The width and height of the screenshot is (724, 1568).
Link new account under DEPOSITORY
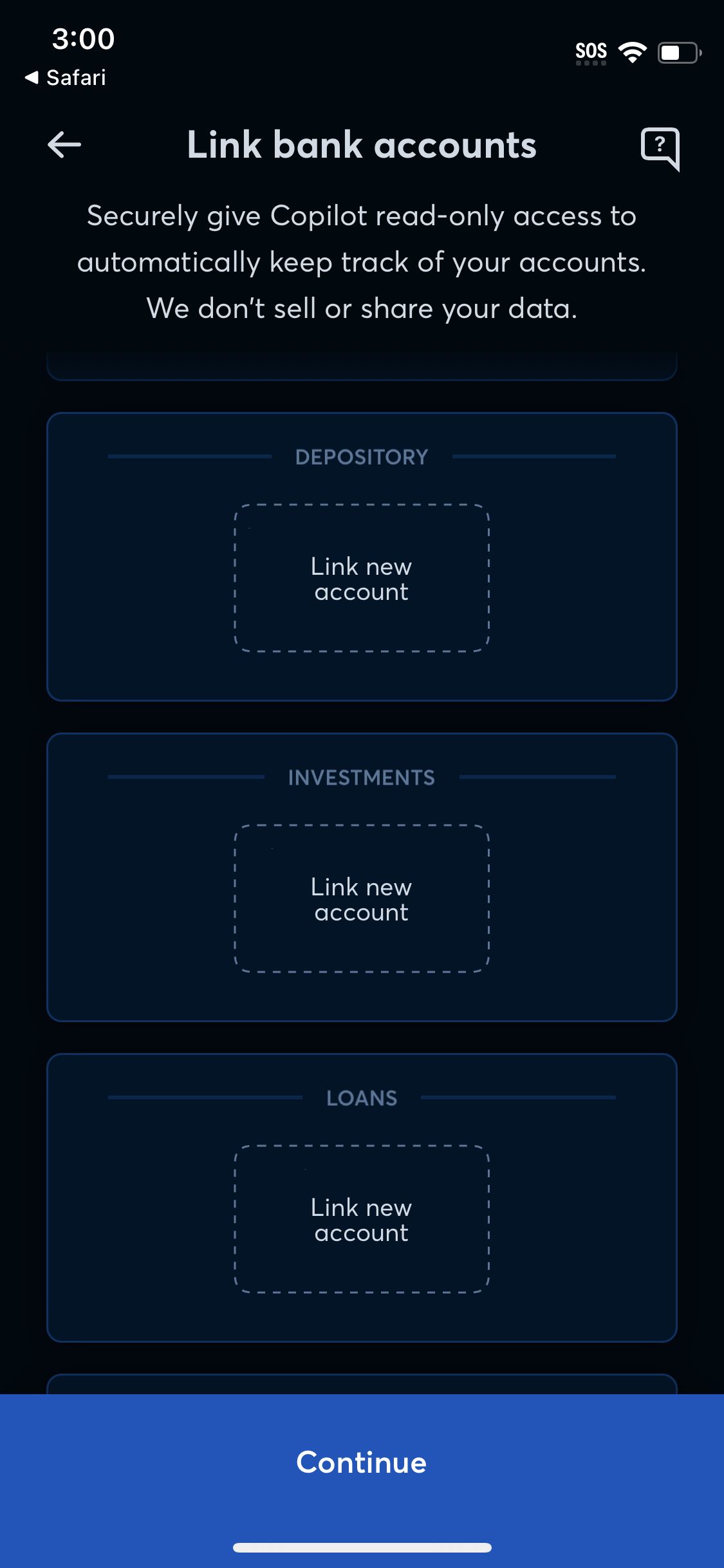click(362, 578)
